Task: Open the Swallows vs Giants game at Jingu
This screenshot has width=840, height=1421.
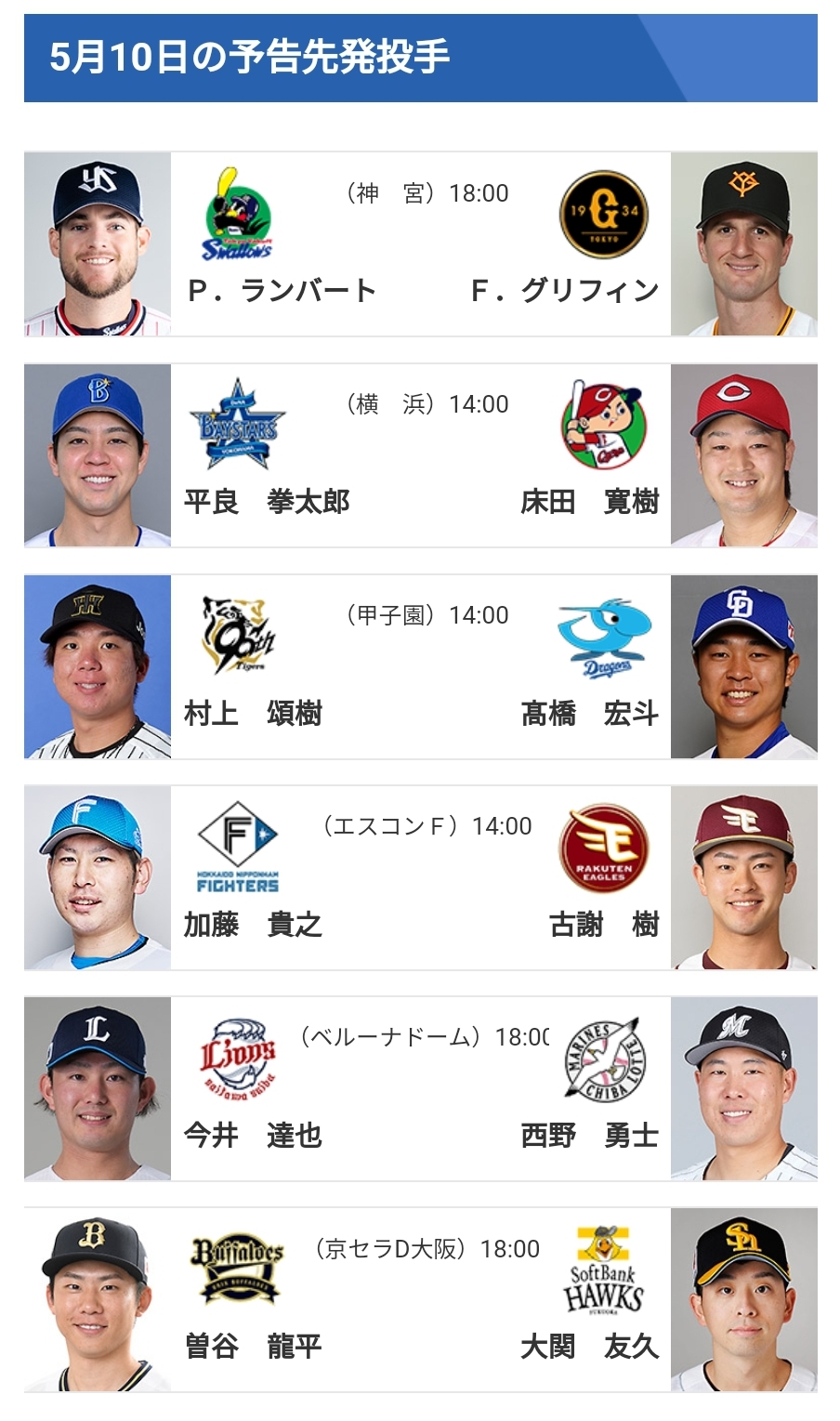Action: [x=420, y=243]
